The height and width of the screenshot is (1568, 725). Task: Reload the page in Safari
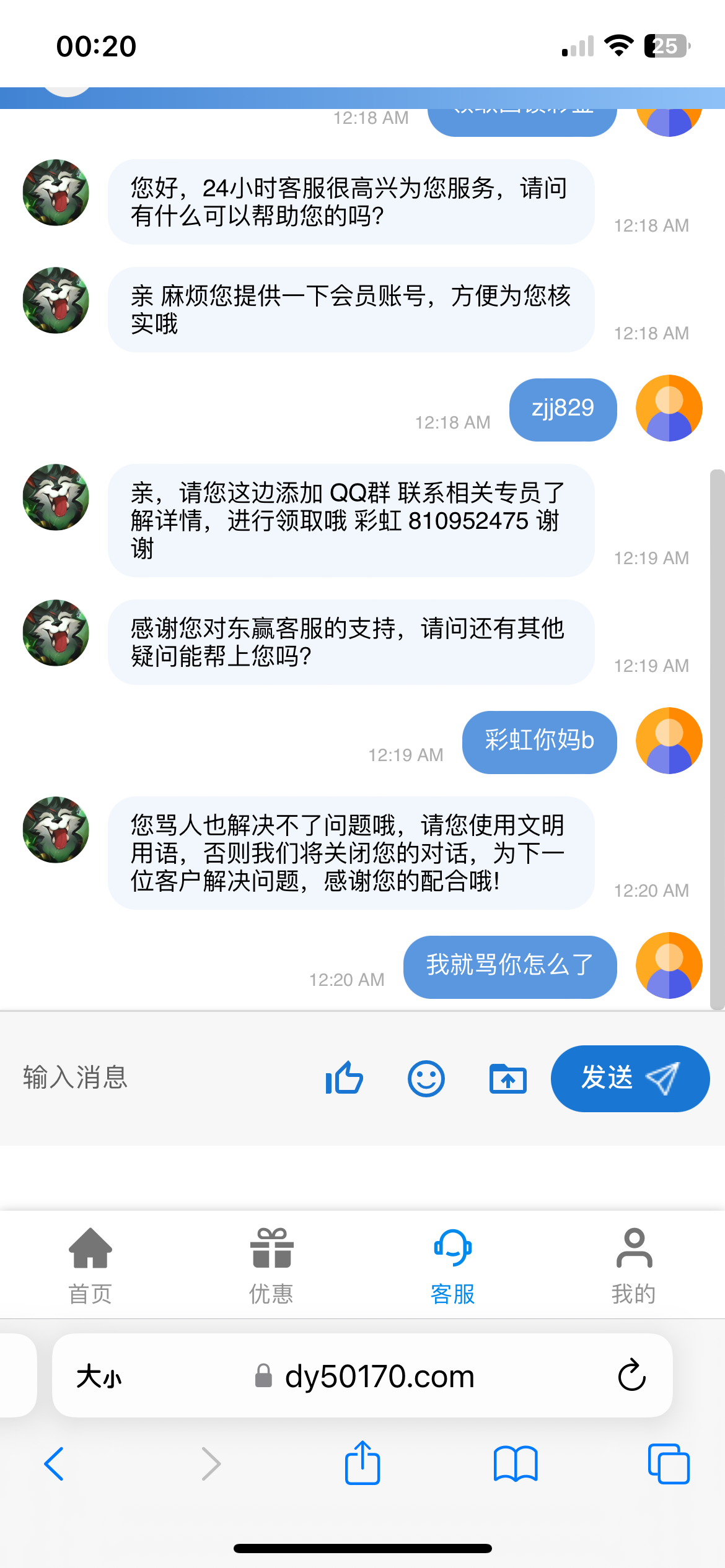tap(631, 1375)
